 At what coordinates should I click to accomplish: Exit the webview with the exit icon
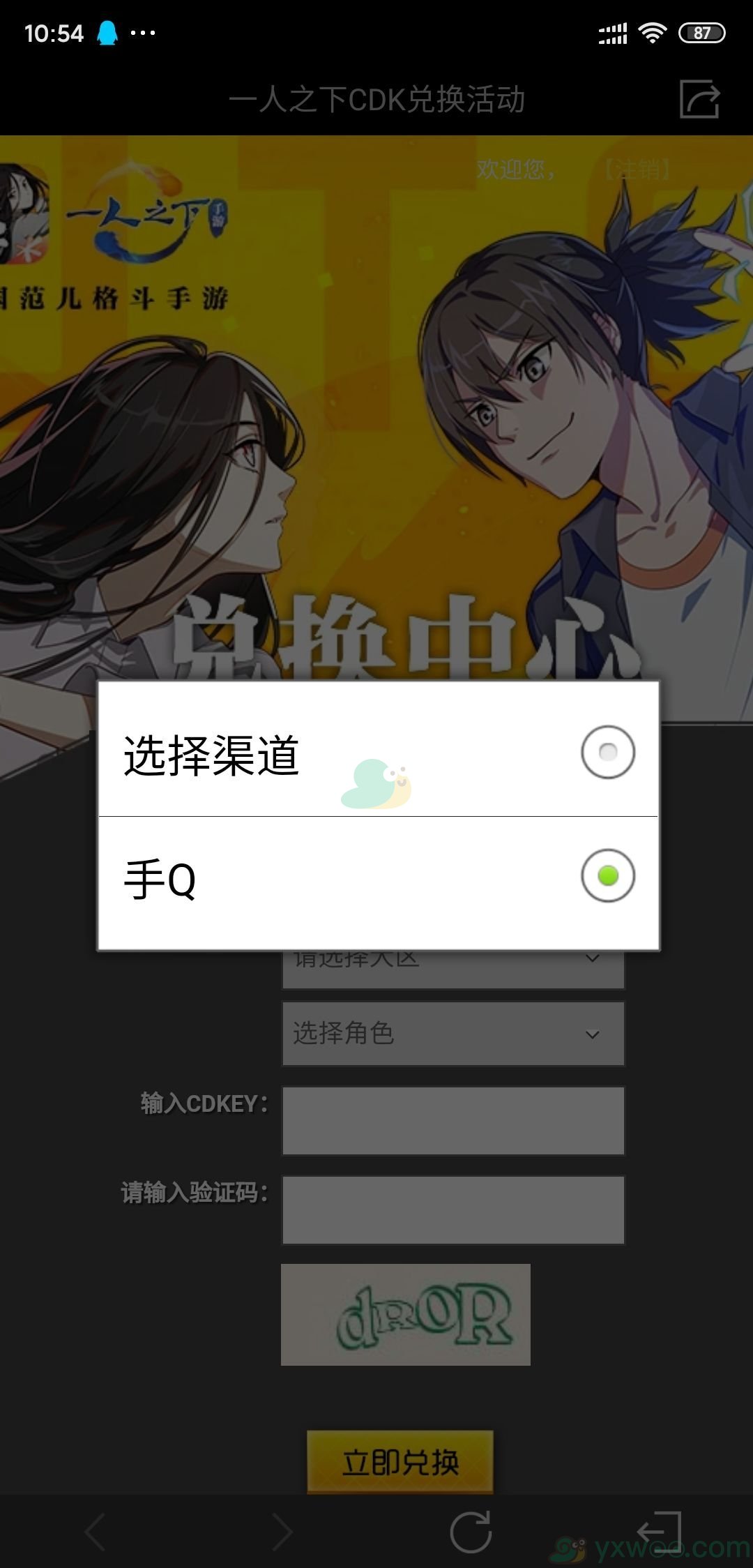[x=659, y=1532]
